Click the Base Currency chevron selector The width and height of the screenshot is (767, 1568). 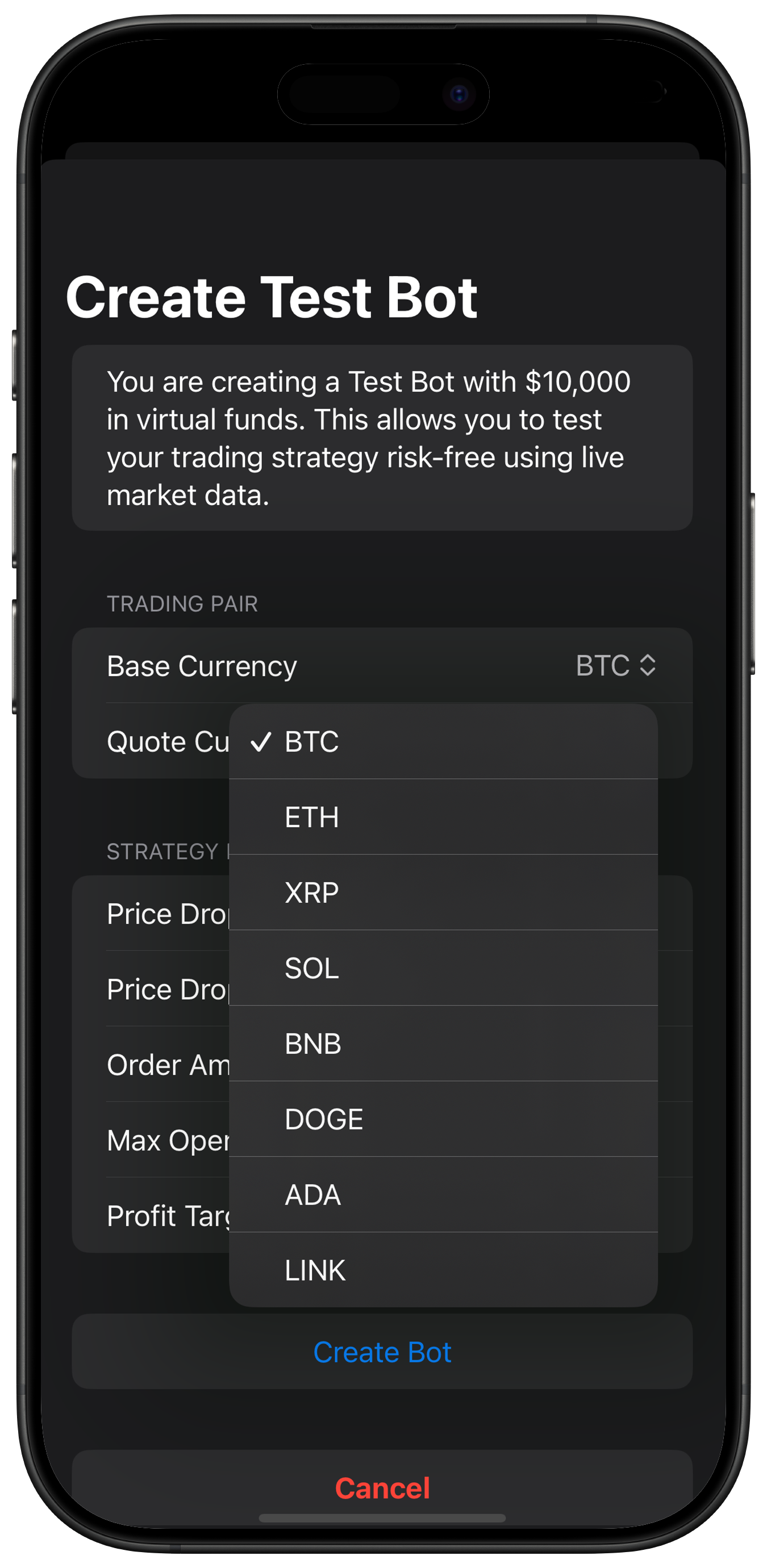(x=647, y=666)
